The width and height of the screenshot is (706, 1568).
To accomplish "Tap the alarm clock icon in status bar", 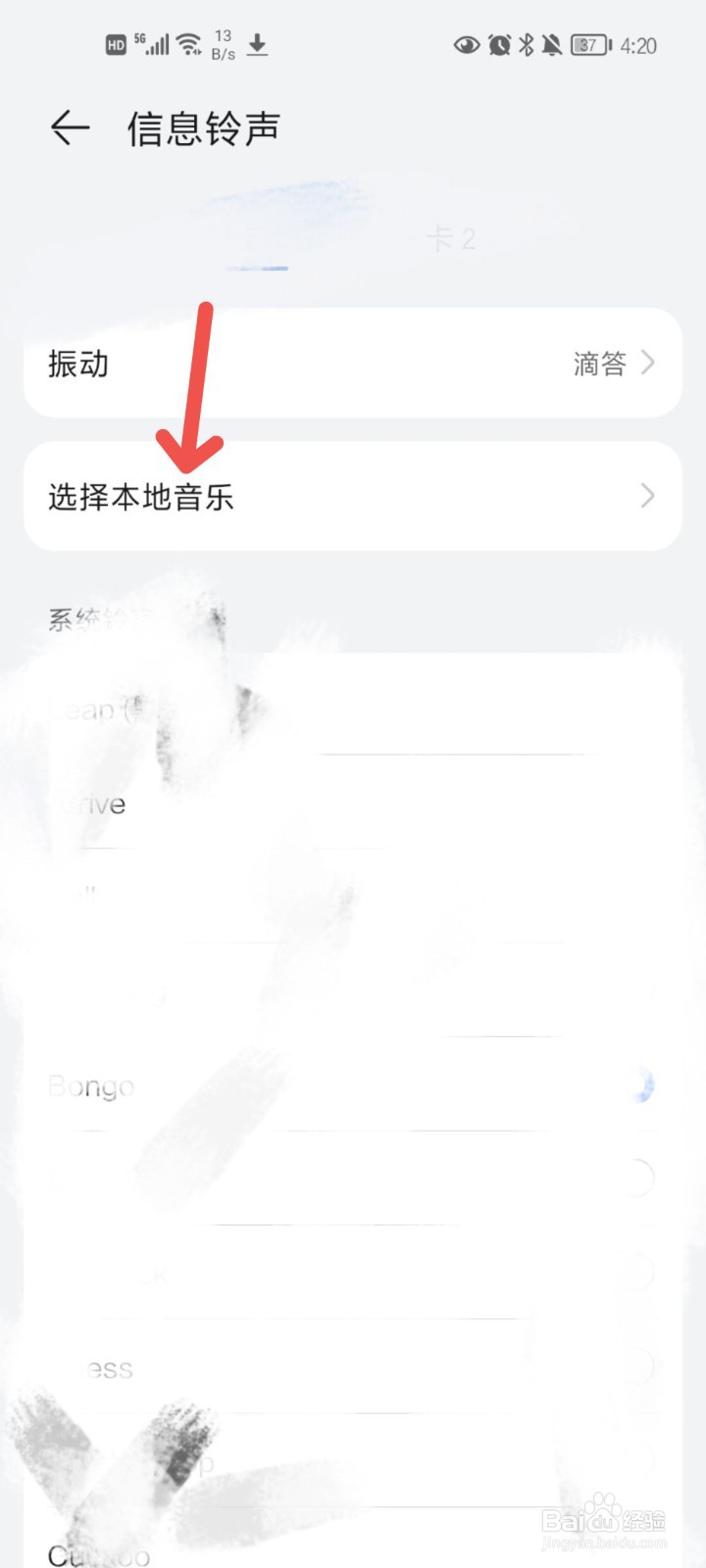I will 502,44.
